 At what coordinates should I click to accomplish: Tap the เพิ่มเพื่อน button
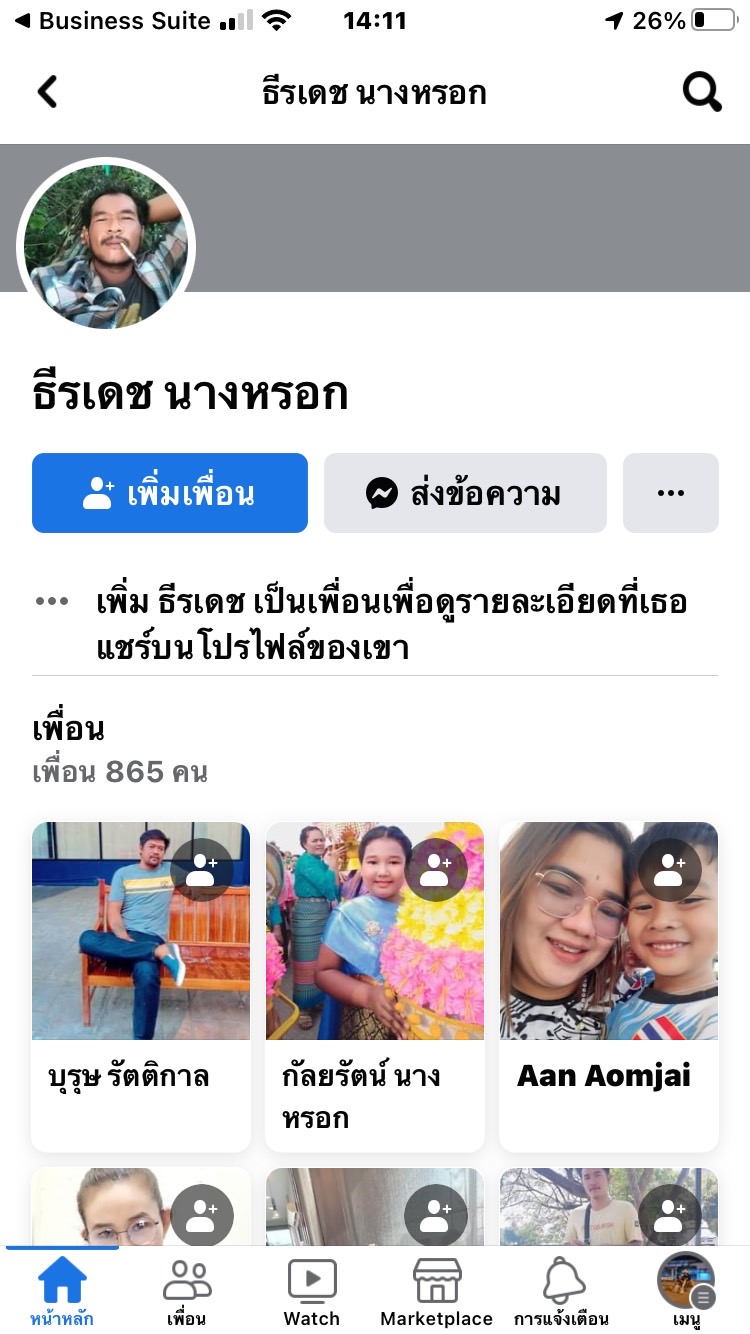(170, 493)
